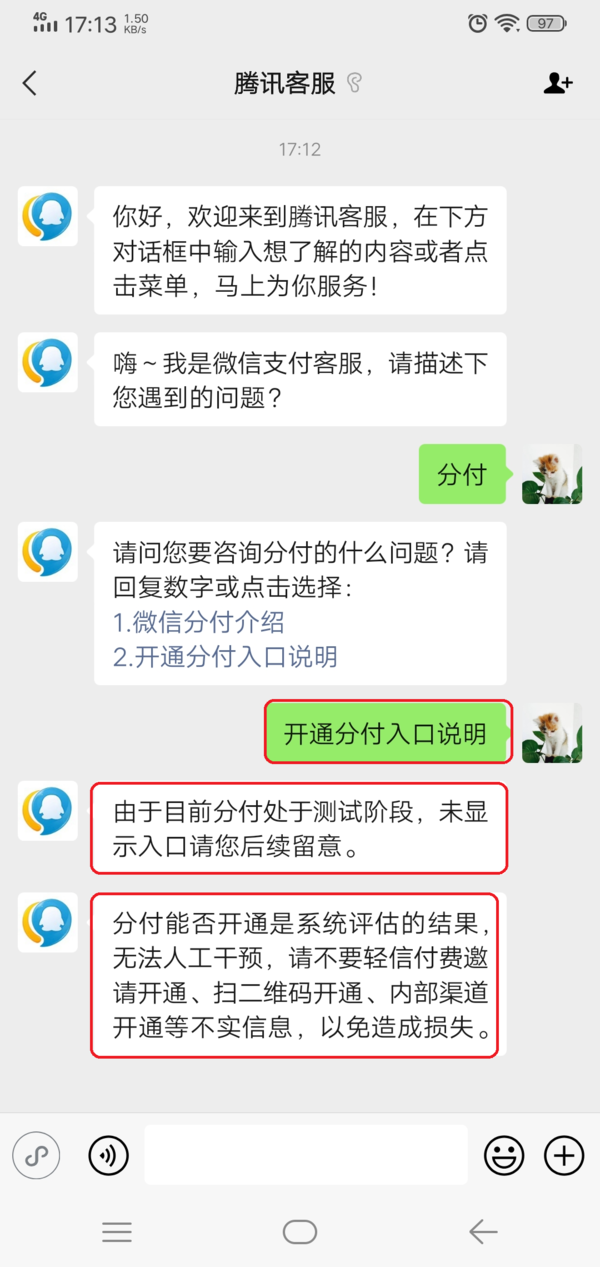The width and height of the screenshot is (600, 1267).
Task: Select the 1.微信分付介绍 link
Action: pyautogui.click(x=199, y=622)
